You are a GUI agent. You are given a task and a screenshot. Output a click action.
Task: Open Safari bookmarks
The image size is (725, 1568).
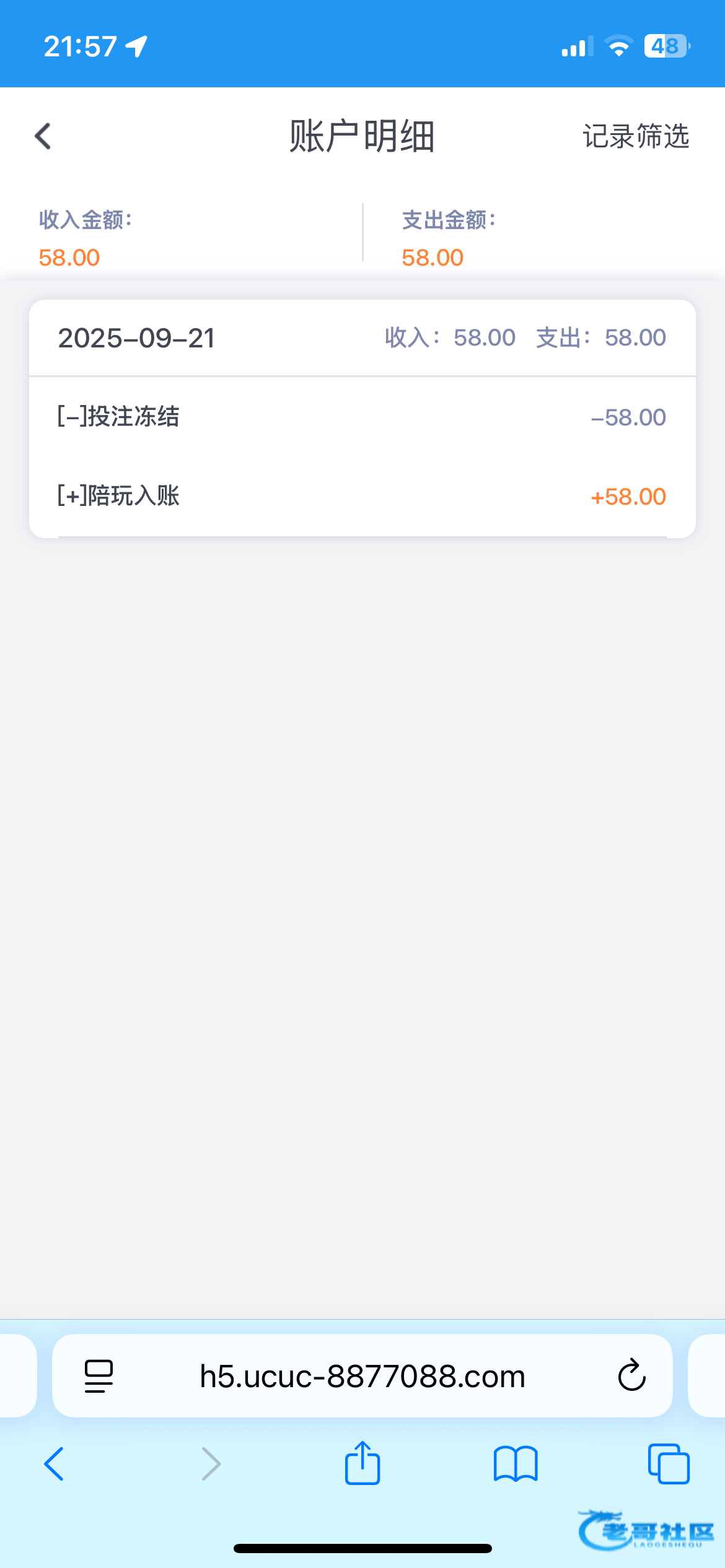coord(516,1464)
